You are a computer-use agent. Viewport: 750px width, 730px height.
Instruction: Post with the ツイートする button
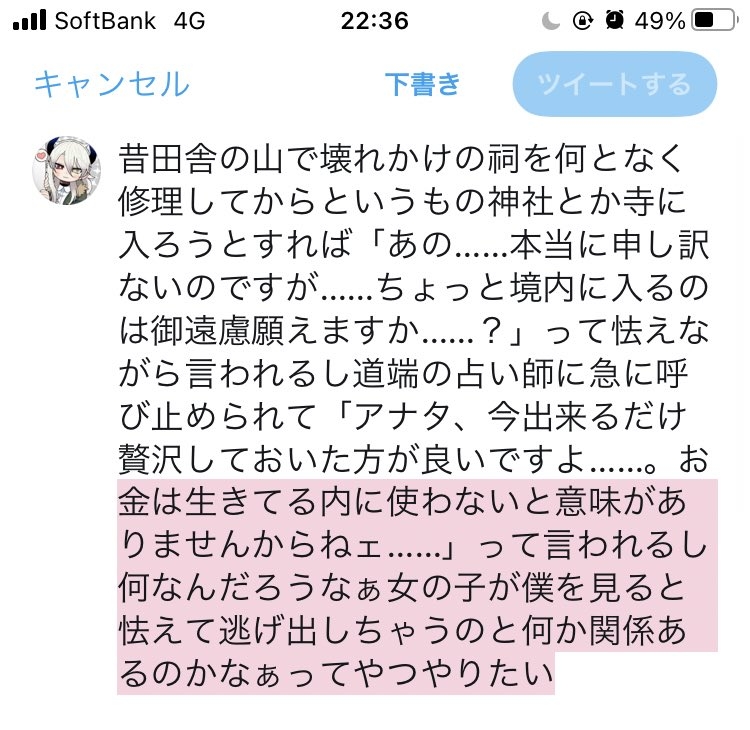(x=614, y=84)
